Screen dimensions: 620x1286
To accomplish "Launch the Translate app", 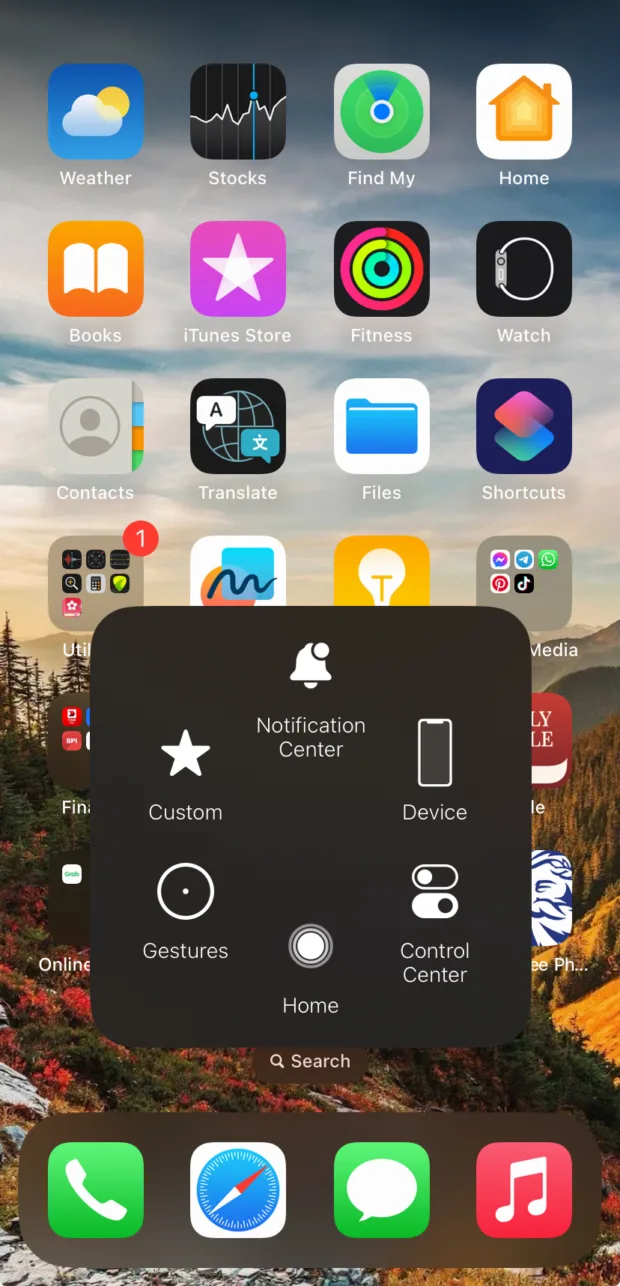I will click(x=238, y=426).
